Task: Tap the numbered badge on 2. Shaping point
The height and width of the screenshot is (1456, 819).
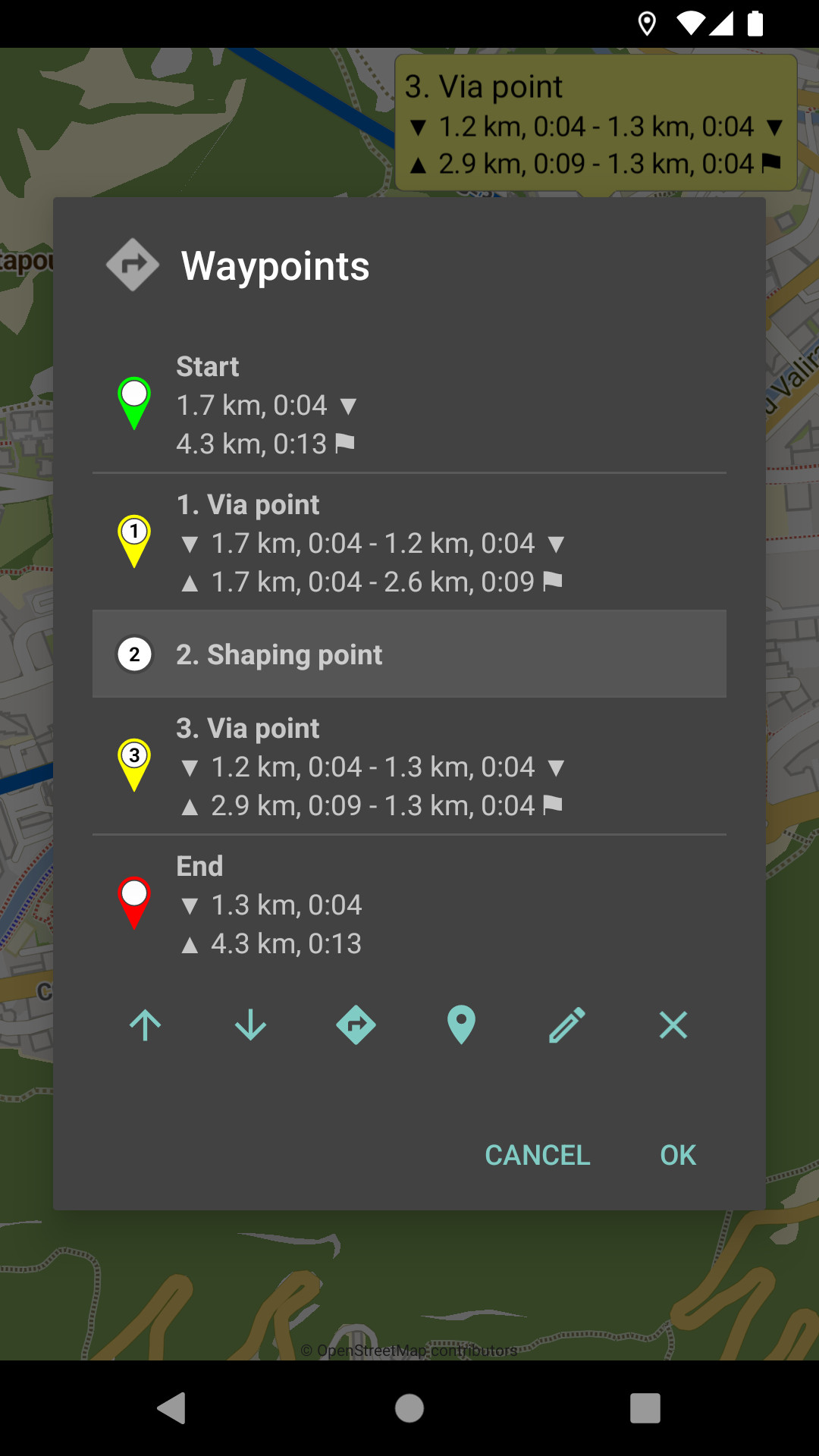Action: [x=134, y=654]
